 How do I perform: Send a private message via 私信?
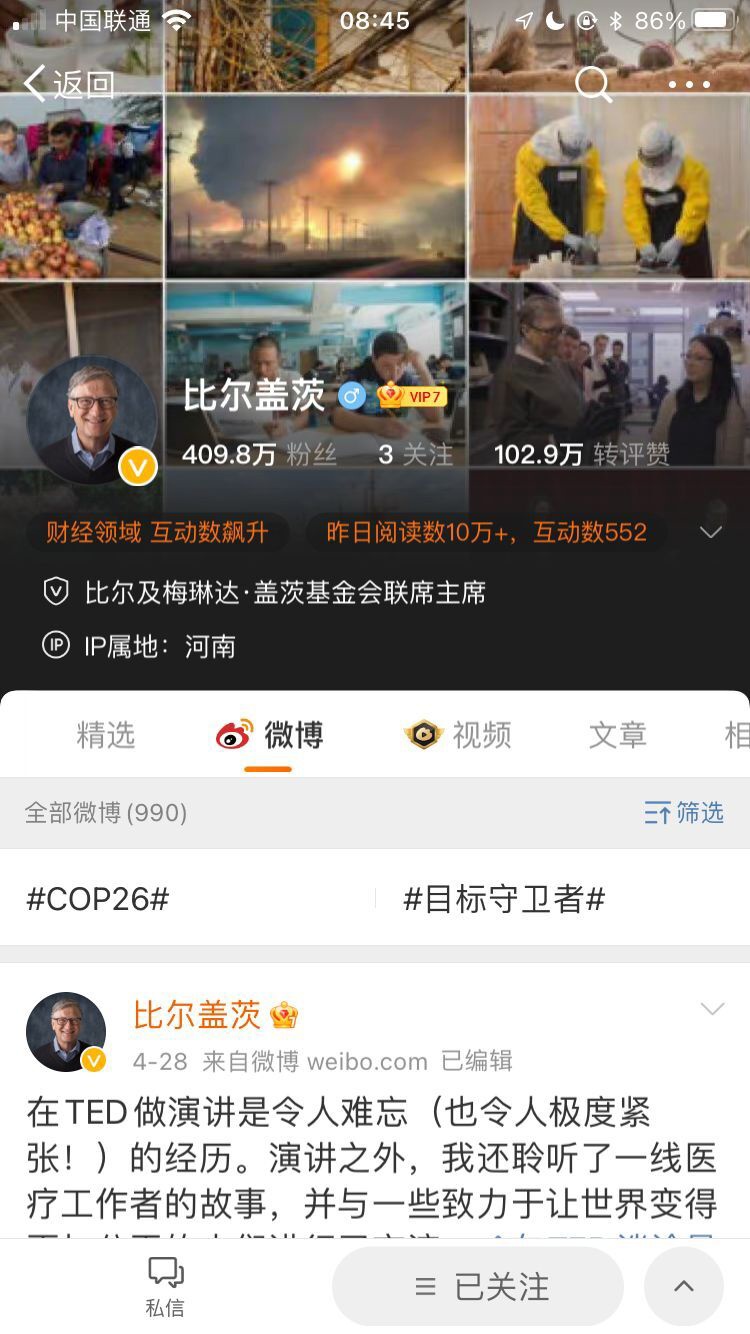pos(165,1286)
